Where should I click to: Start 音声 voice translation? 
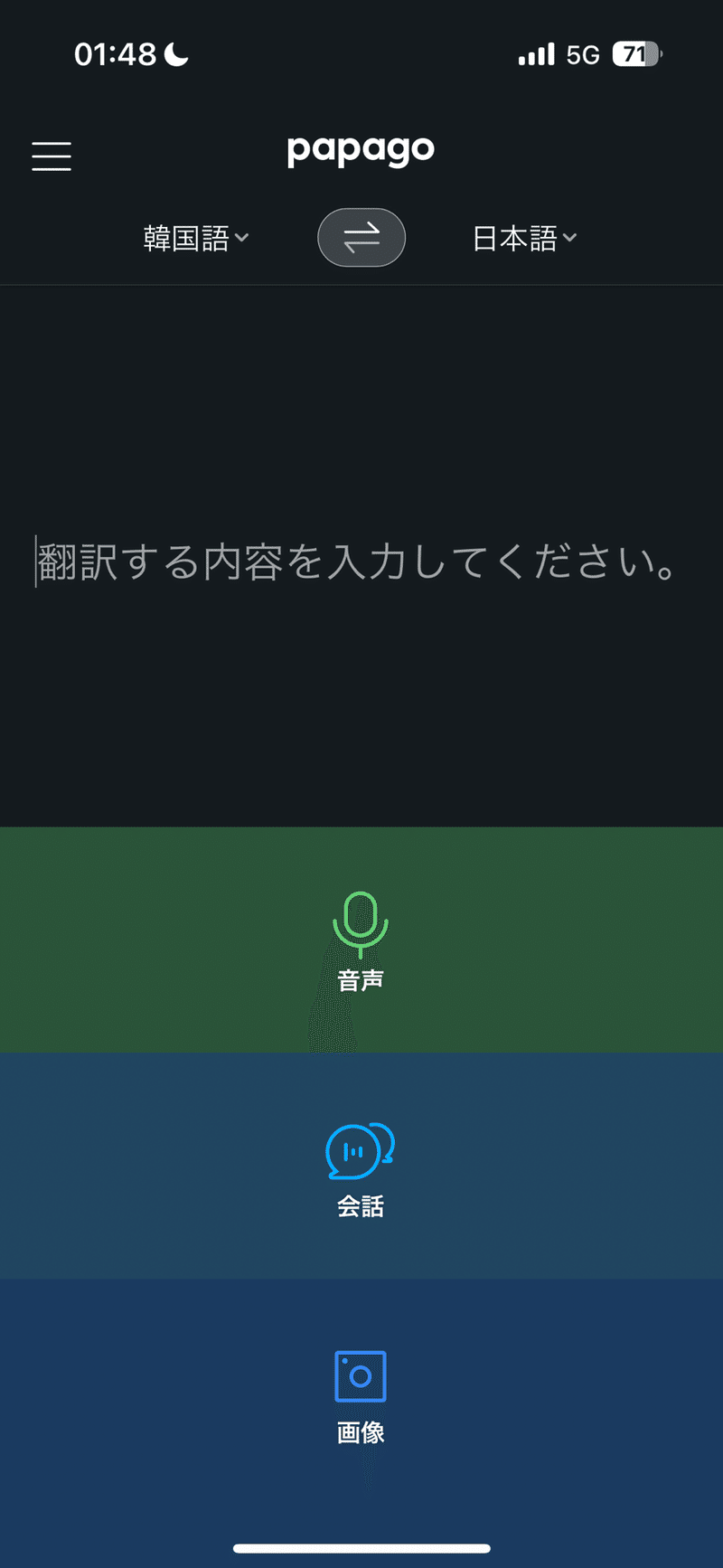(x=361, y=940)
